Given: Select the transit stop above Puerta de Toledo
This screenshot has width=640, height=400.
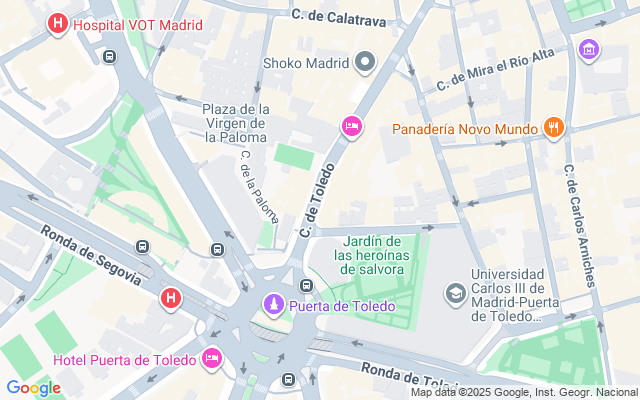Looking at the screenshot, I should point(306,284).
